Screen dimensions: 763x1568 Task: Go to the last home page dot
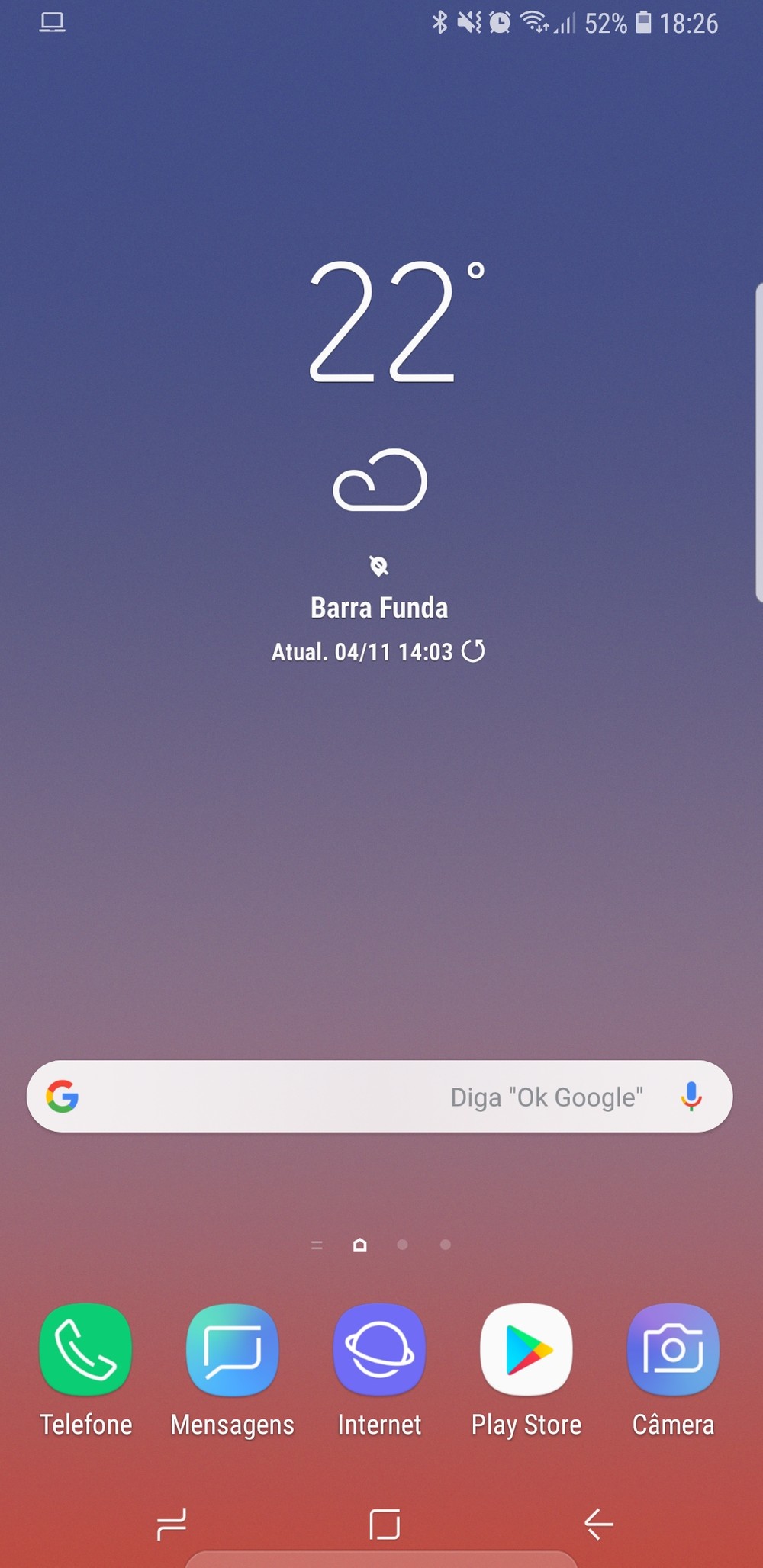446,1245
